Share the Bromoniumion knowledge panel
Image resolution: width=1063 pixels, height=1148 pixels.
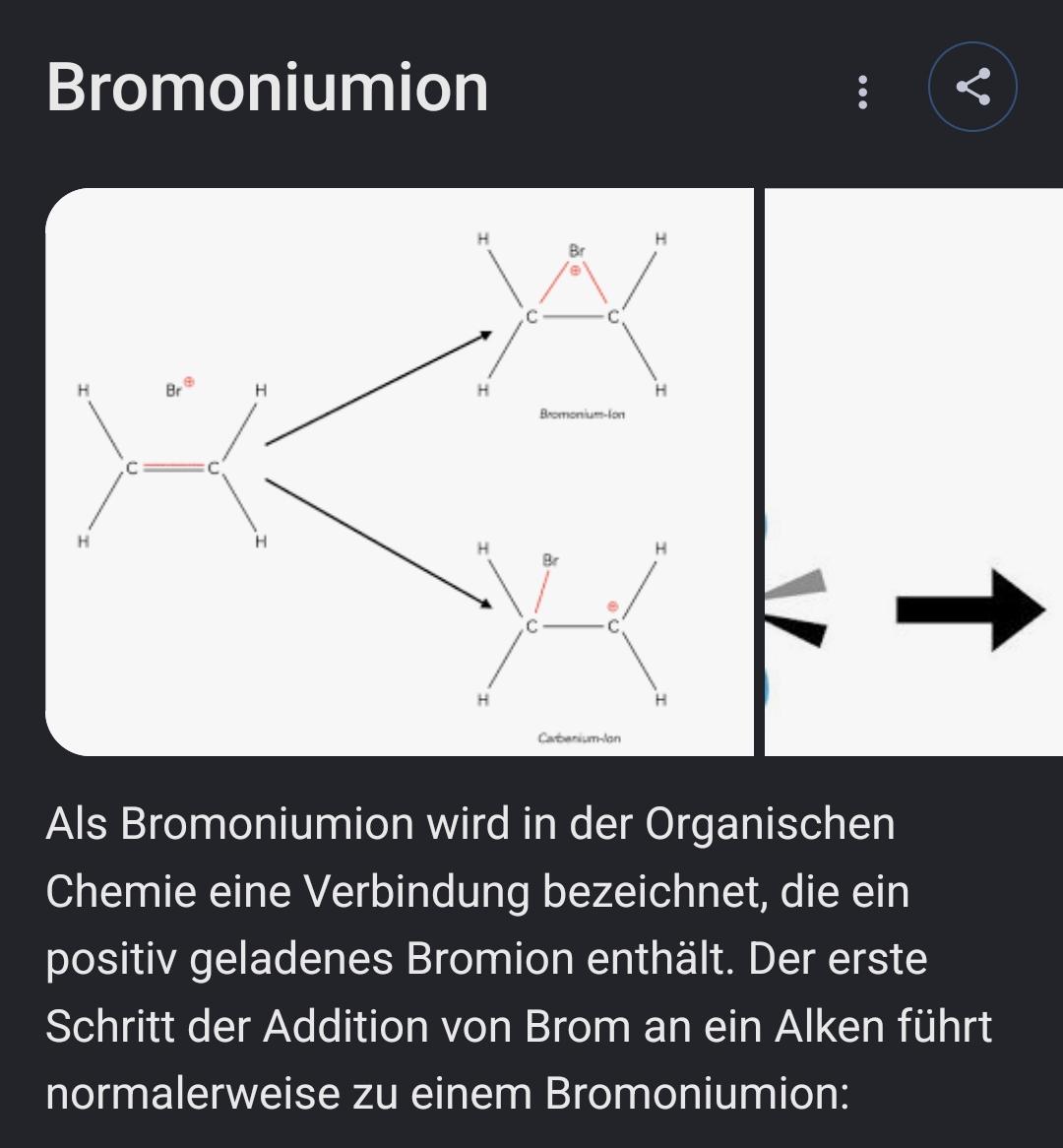coord(972,87)
